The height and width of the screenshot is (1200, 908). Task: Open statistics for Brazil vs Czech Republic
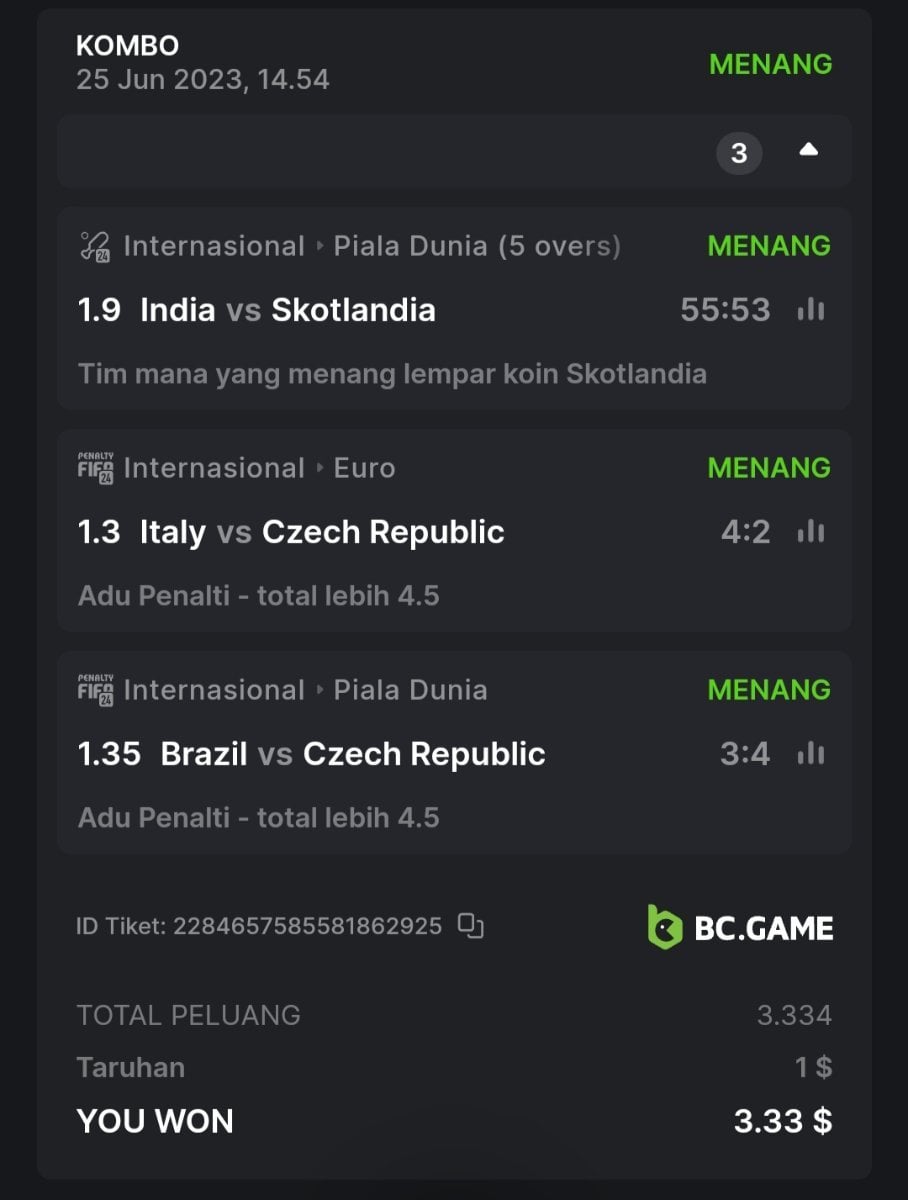[810, 754]
